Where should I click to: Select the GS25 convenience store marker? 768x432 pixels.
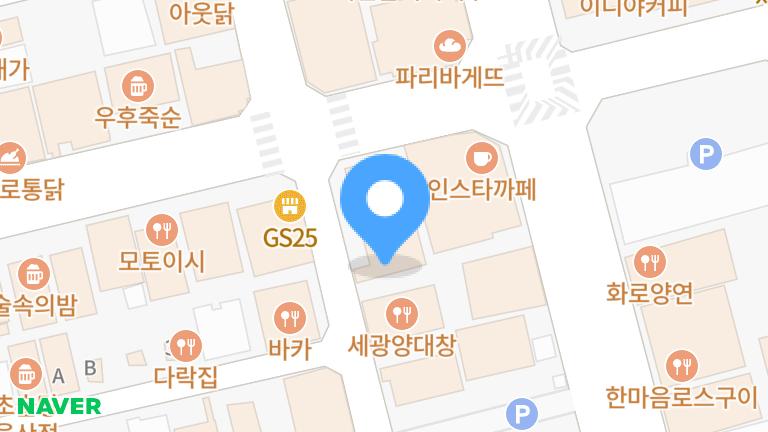[x=290, y=207]
